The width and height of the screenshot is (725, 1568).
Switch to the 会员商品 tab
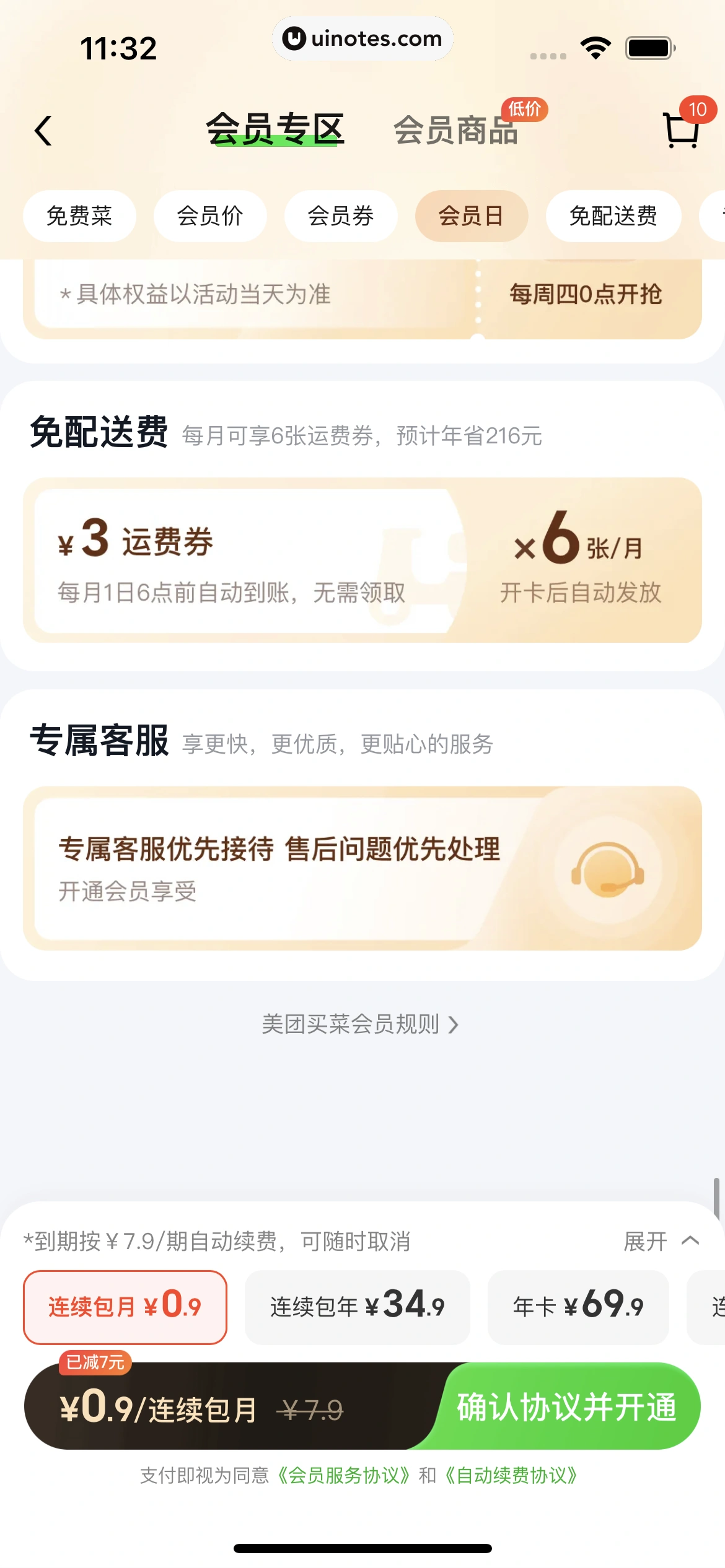tap(456, 130)
